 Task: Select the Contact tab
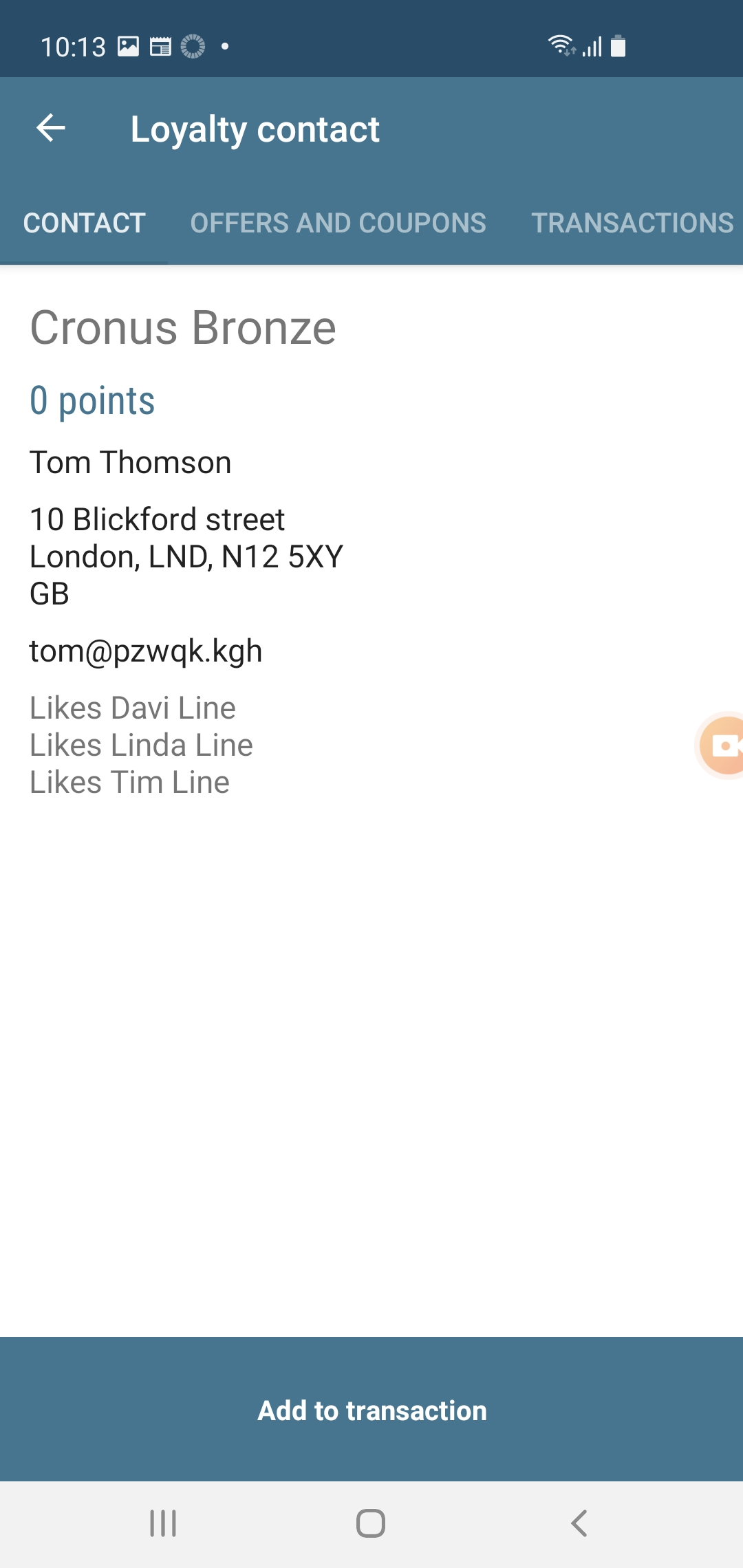coord(84,223)
